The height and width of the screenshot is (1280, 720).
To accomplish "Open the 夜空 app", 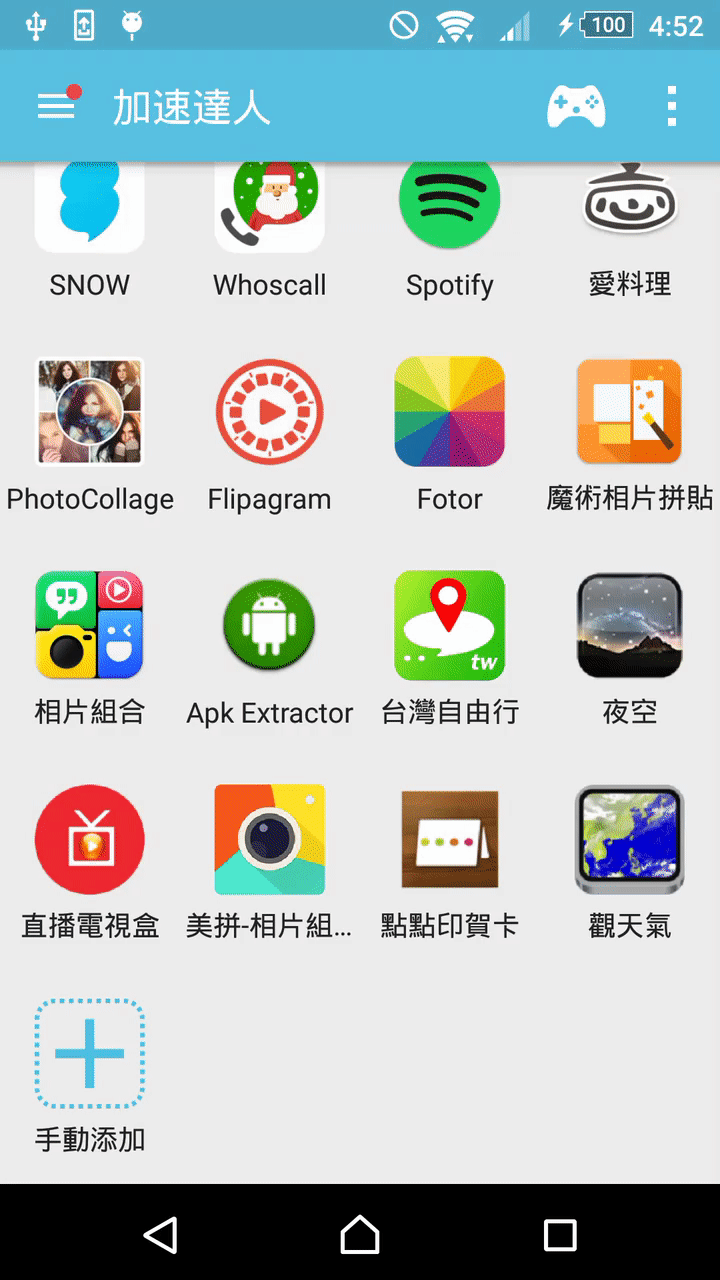I will (630, 625).
